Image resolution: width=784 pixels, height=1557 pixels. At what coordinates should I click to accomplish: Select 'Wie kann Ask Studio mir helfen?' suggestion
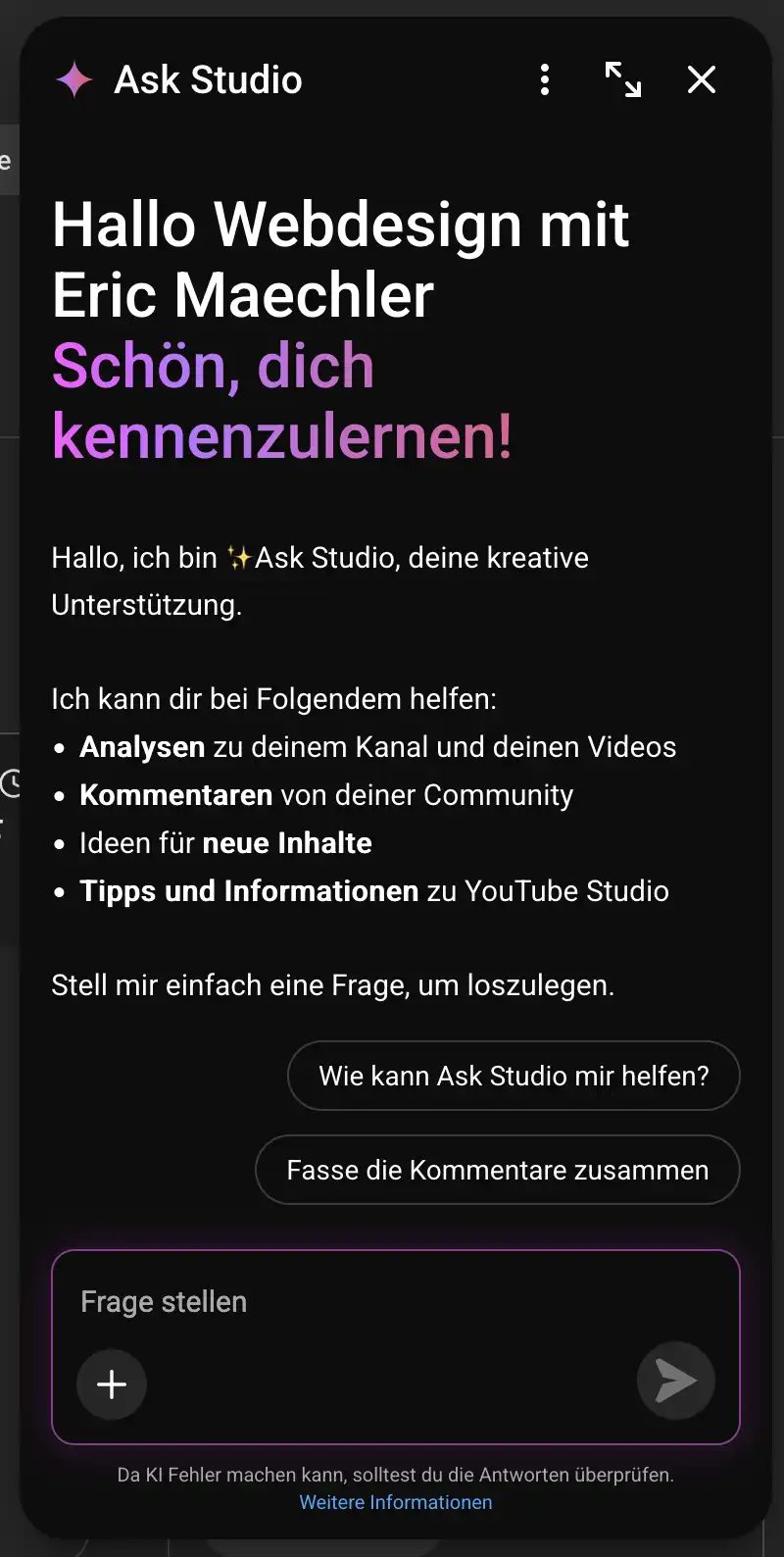pos(514,1076)
